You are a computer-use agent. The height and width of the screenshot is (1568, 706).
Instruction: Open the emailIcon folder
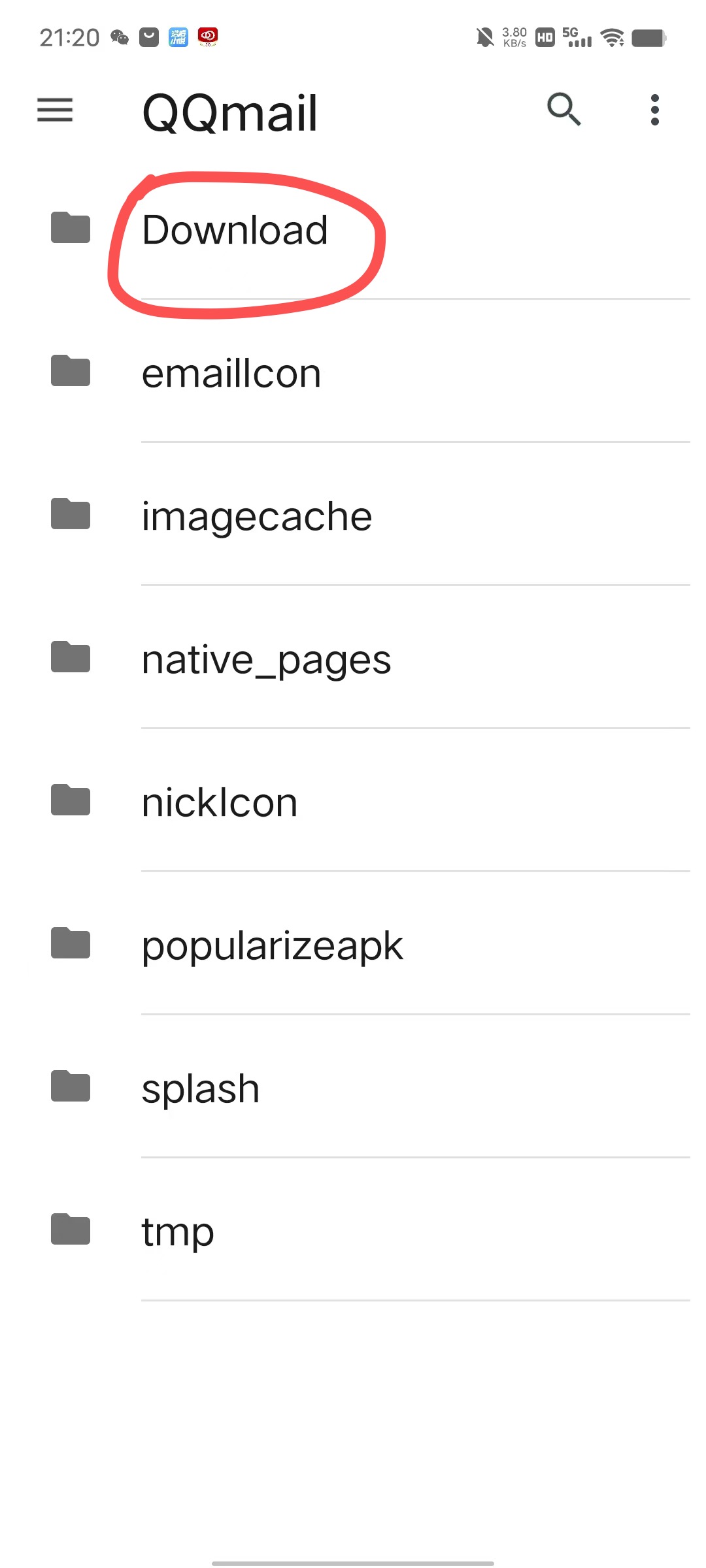[x=353, y=372]
